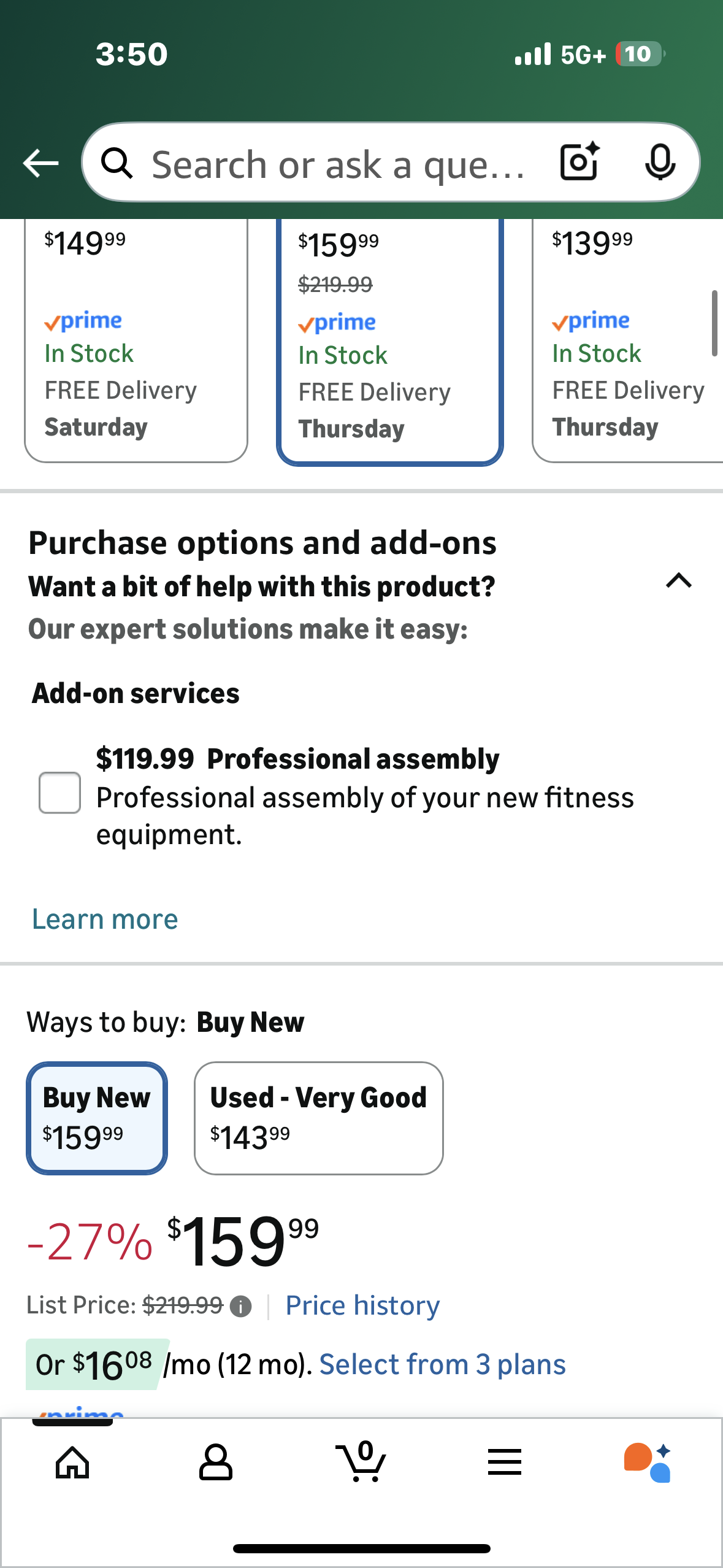Enable the Professional assembly add-on checkbox
This screenshot has width=723, height=1568.
59,794
